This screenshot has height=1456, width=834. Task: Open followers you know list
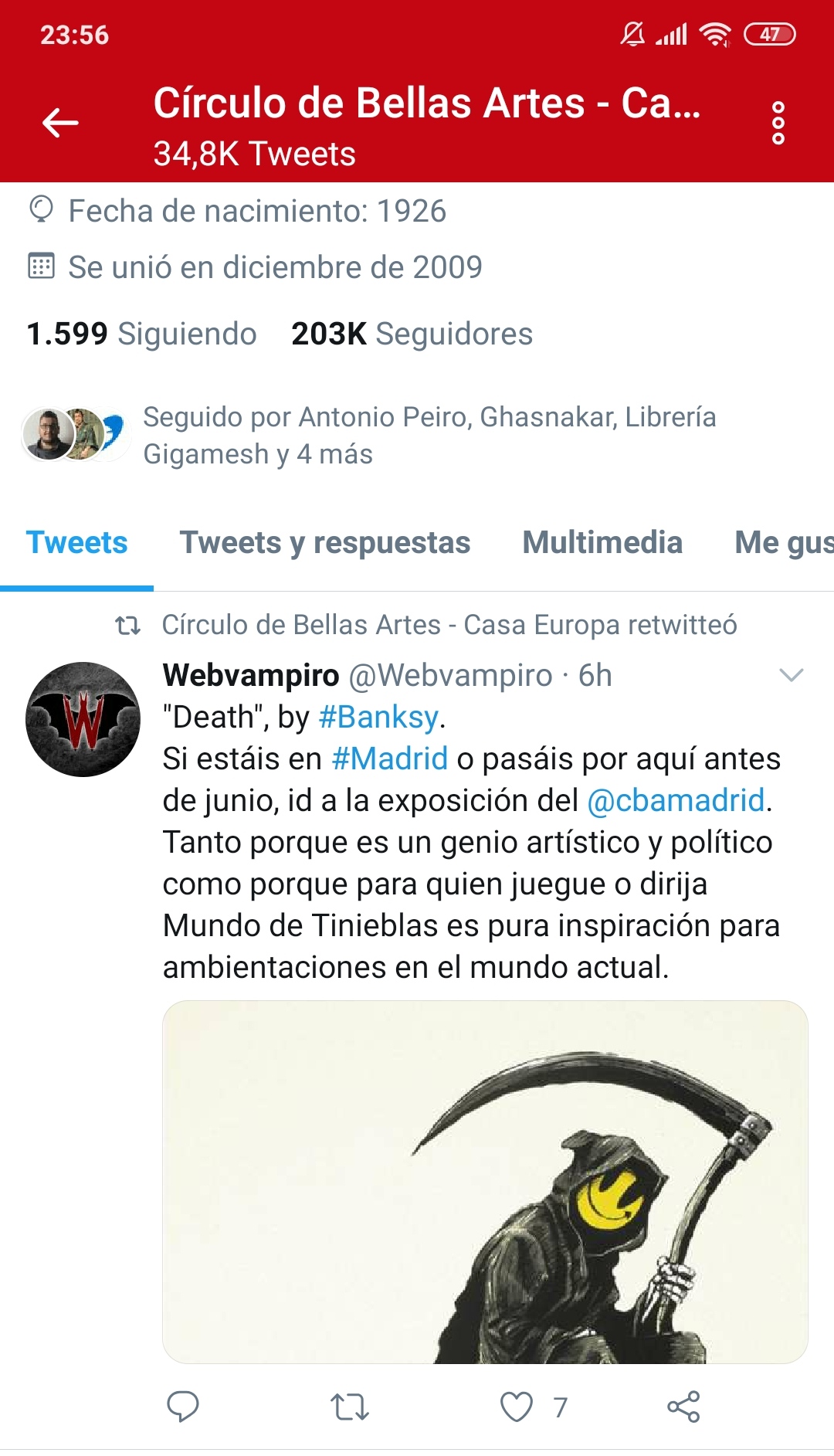pyautogui.click(x=429, y=436)
